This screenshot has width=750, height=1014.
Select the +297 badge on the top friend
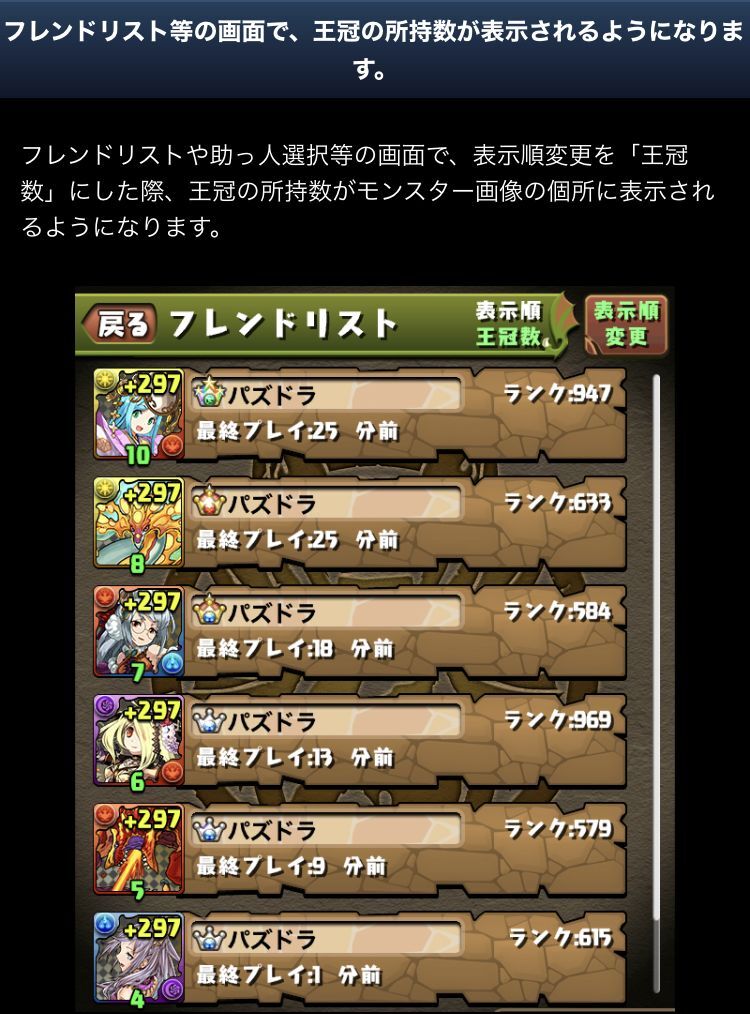pyautogui.click(x=154, y=385)
